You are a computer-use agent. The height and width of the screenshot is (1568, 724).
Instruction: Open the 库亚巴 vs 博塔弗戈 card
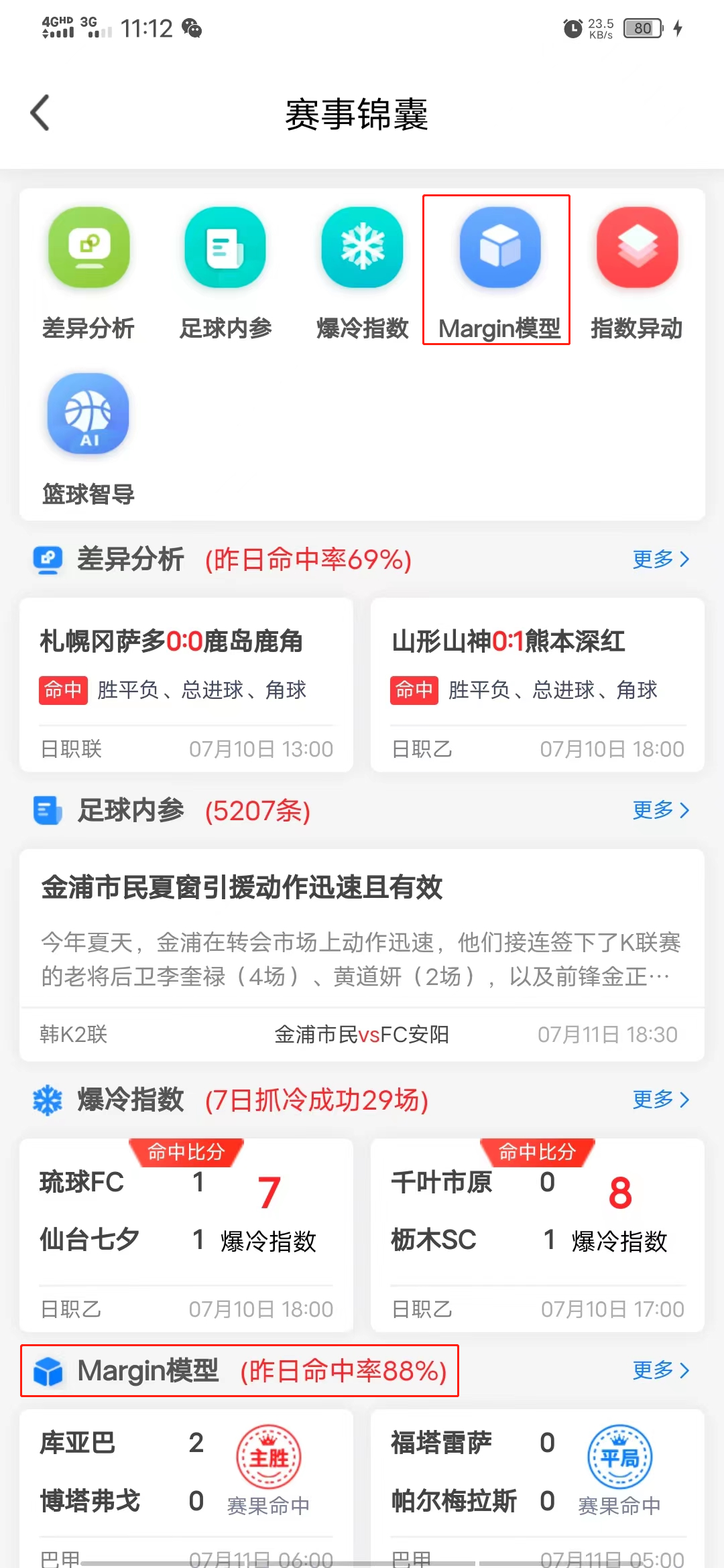[x=186, y=1489]
